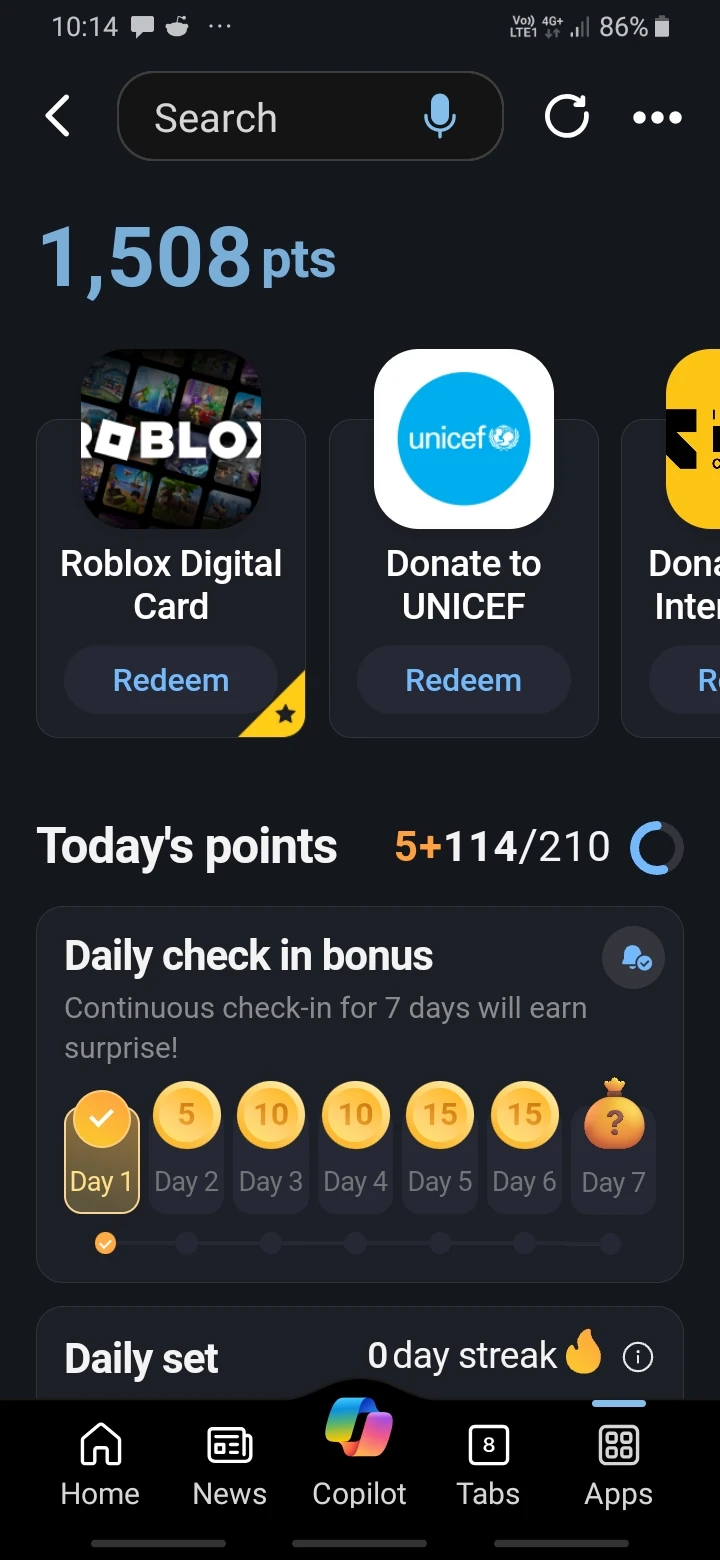Open the three-dot overflow menu
This screenshot has height=1560, width=720.
pos(657,118)
